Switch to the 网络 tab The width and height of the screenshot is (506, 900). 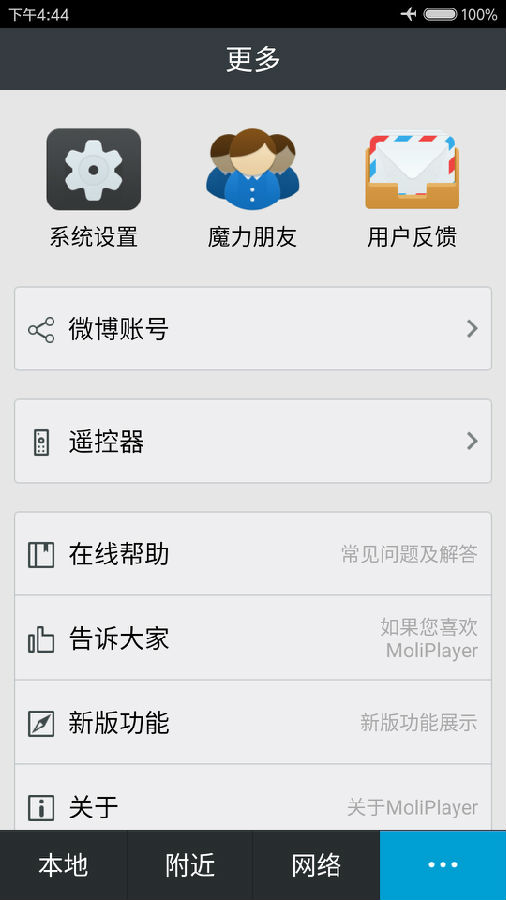[316, 865]
